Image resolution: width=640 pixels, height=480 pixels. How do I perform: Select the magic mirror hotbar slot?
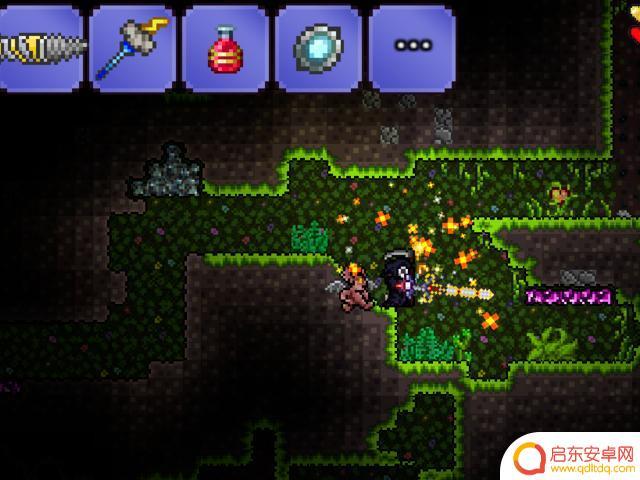pyautogui.click(x=318, y=46)
